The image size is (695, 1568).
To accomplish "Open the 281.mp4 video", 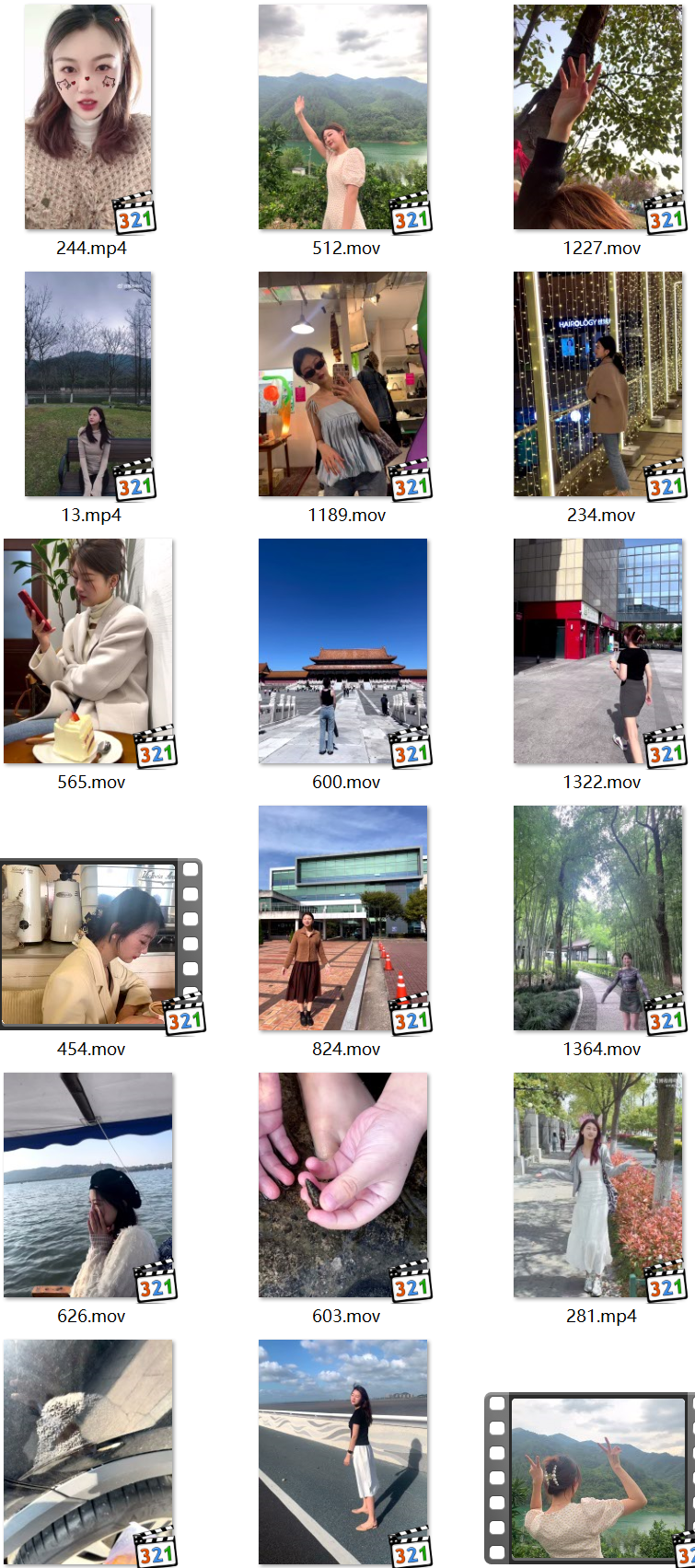I will click(597, 1186).
